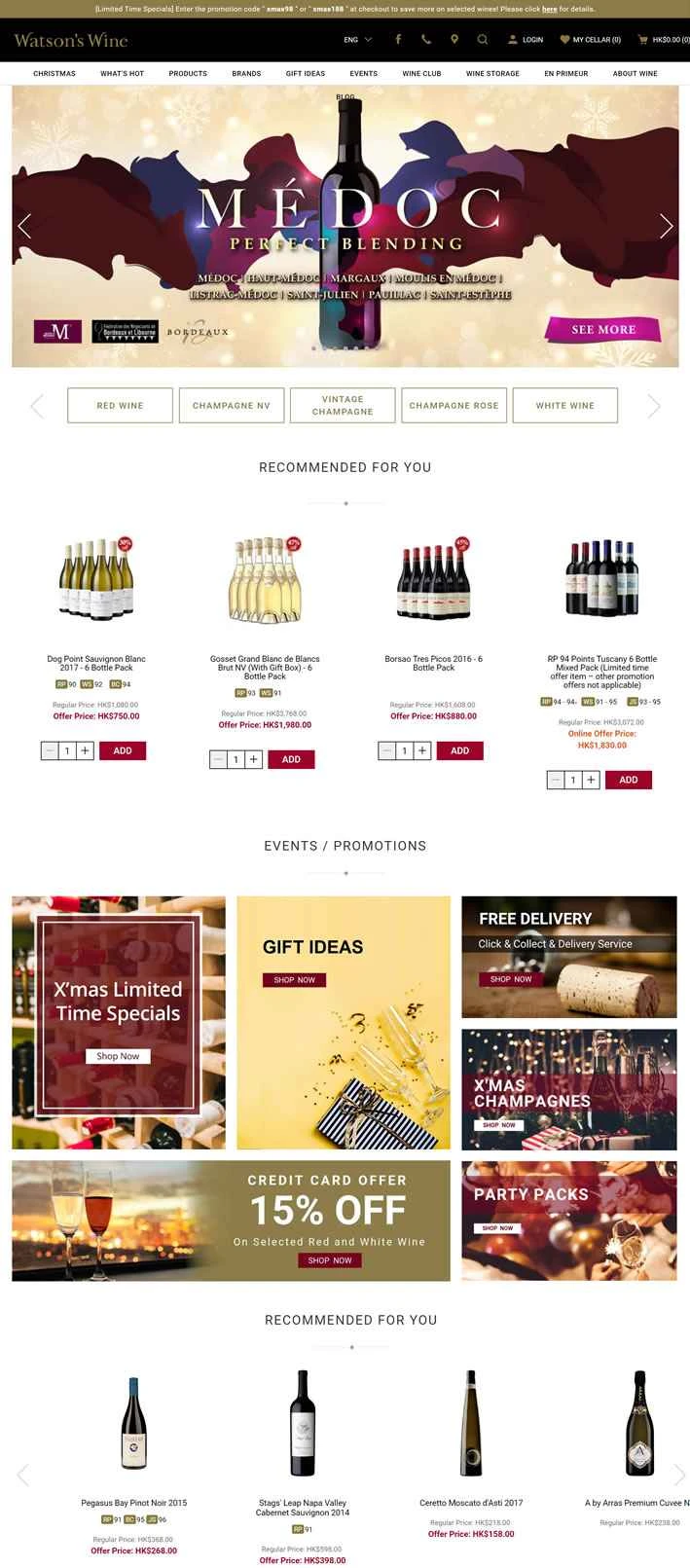Show the next hero banner slide

tap(667, 226)
